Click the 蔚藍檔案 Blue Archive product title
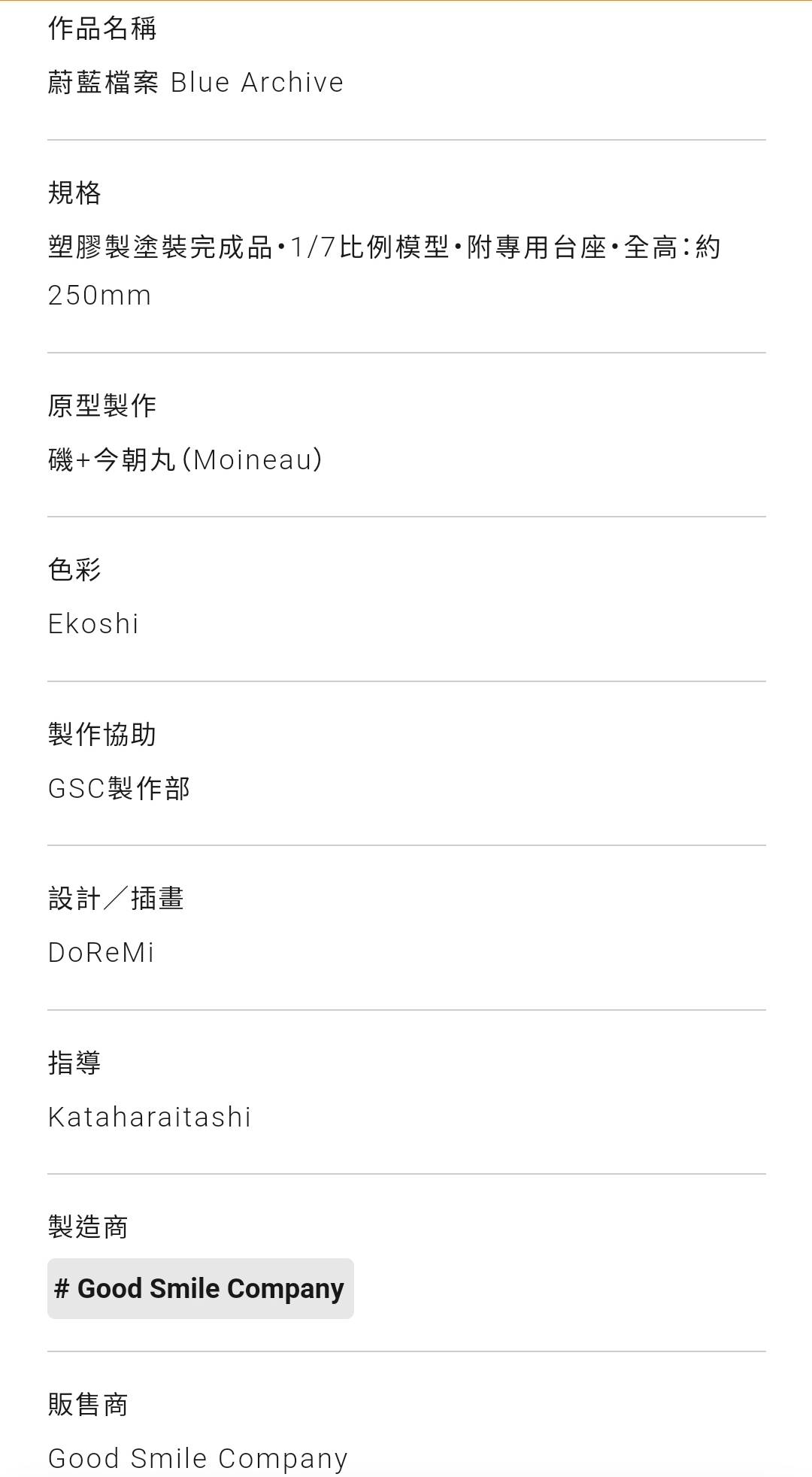The height and width of the screenshot is (1477, 812). 195,81
